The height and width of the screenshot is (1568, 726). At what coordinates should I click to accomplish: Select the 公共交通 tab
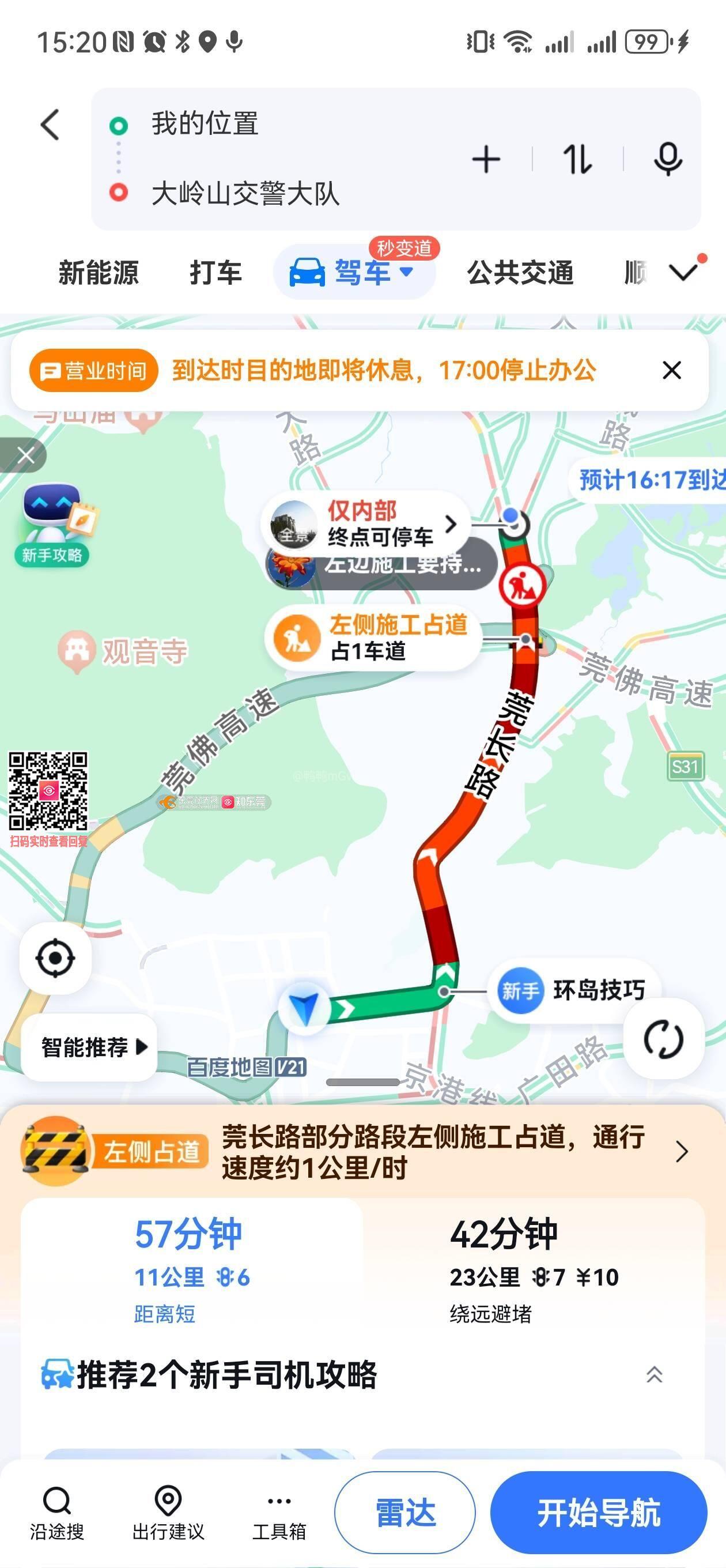click(520, 272)
